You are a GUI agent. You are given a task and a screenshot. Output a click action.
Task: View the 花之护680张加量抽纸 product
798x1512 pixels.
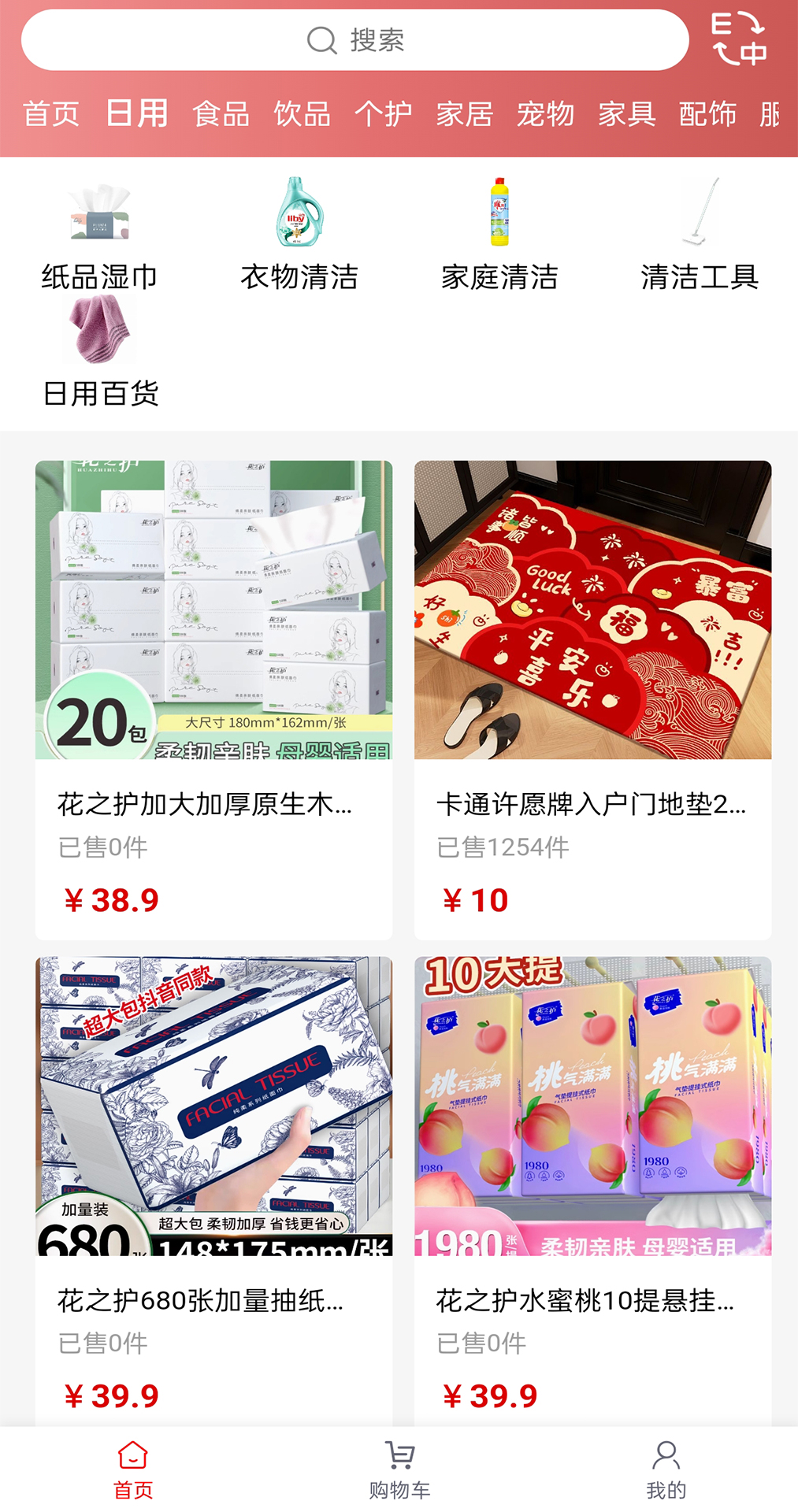[x=213, y=1189]
